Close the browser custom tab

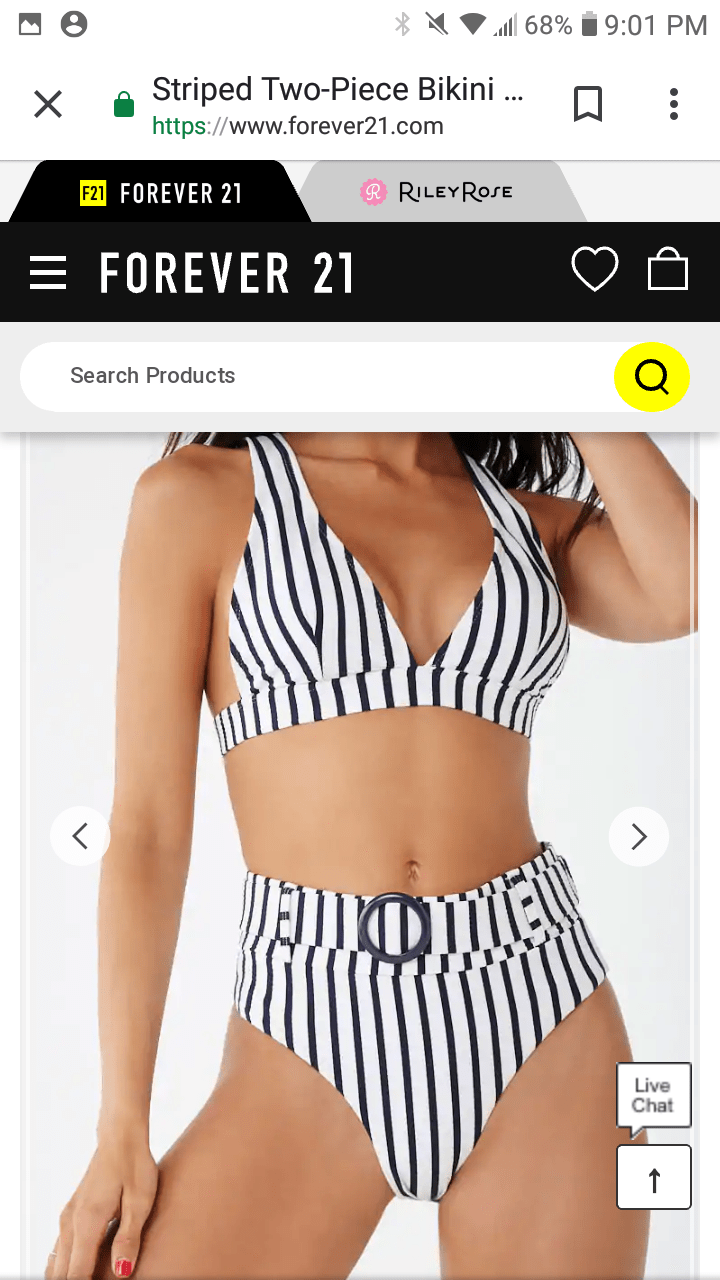click(x=48, y=104)
